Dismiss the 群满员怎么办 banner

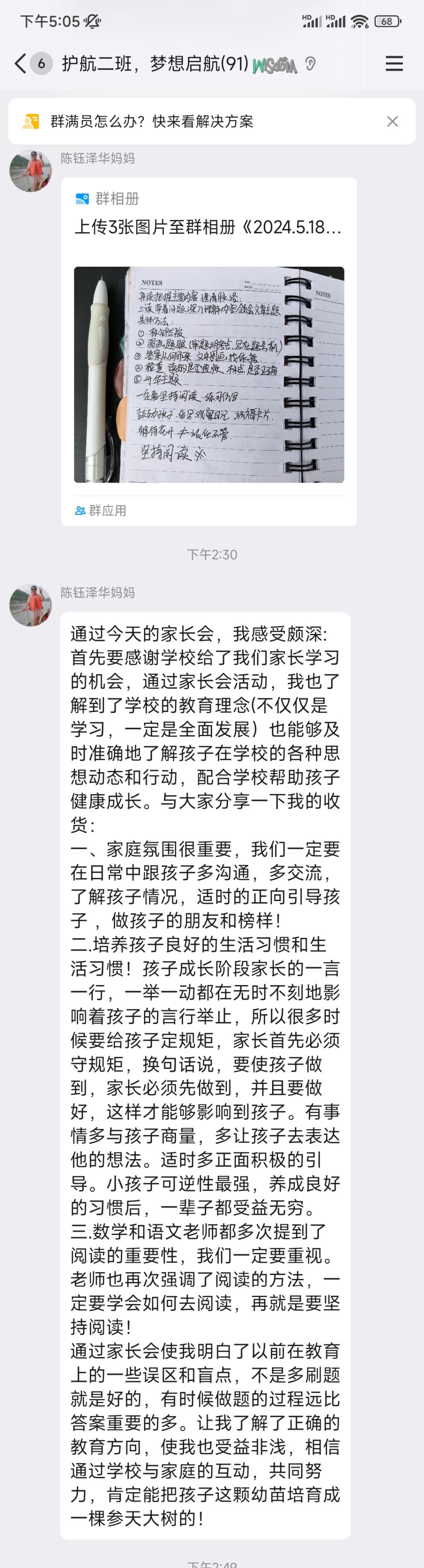pos(393,122)
